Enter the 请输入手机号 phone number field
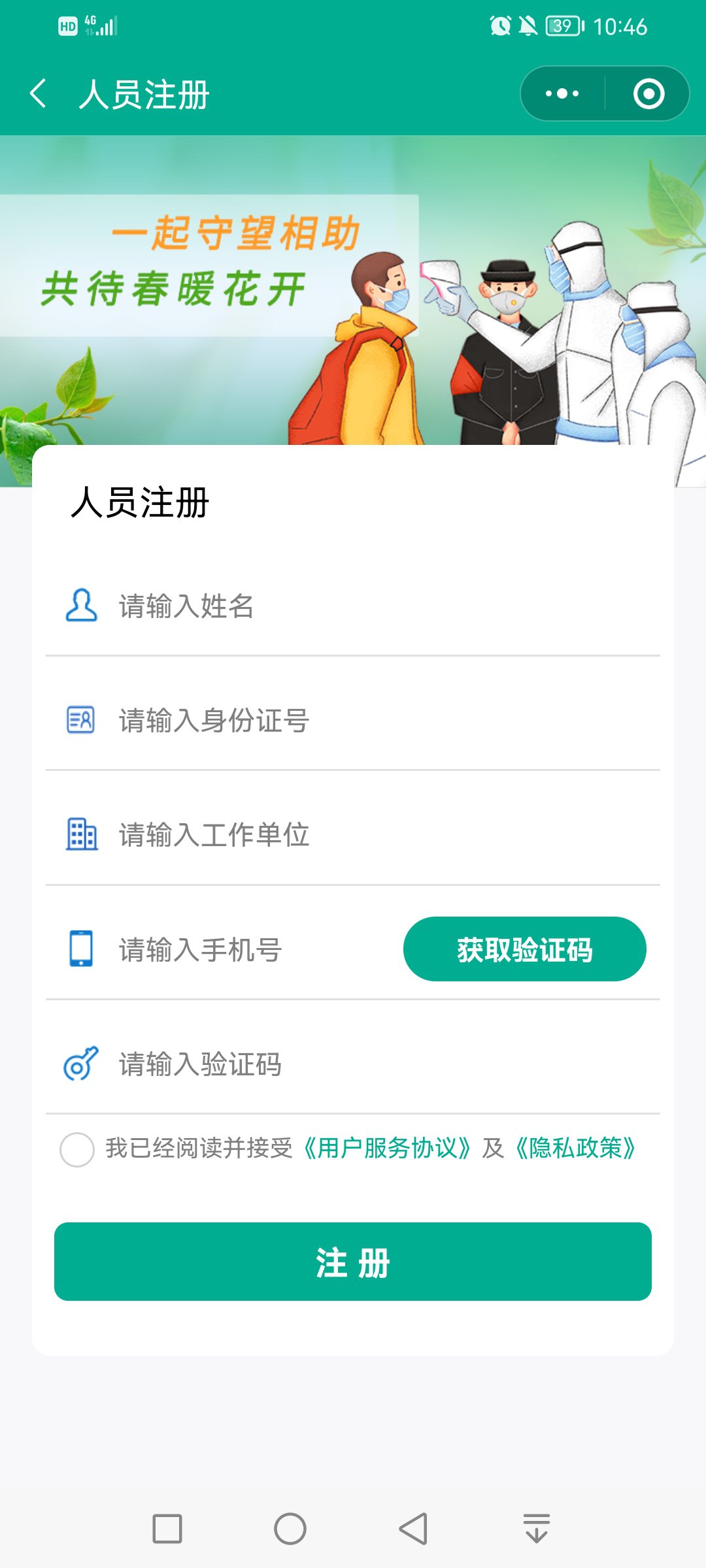 (248, 950)
